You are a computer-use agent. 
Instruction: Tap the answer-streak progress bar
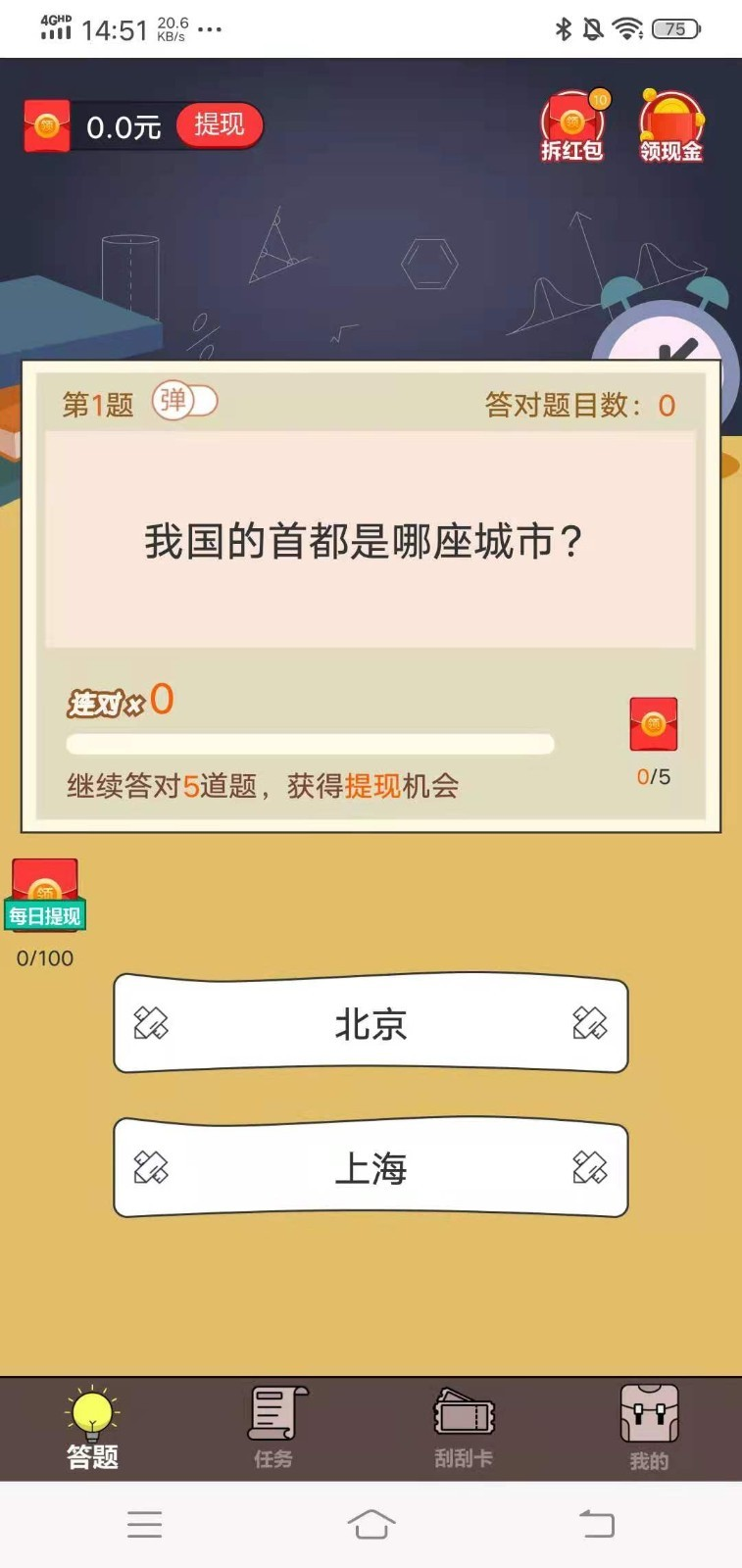[312, 745]
